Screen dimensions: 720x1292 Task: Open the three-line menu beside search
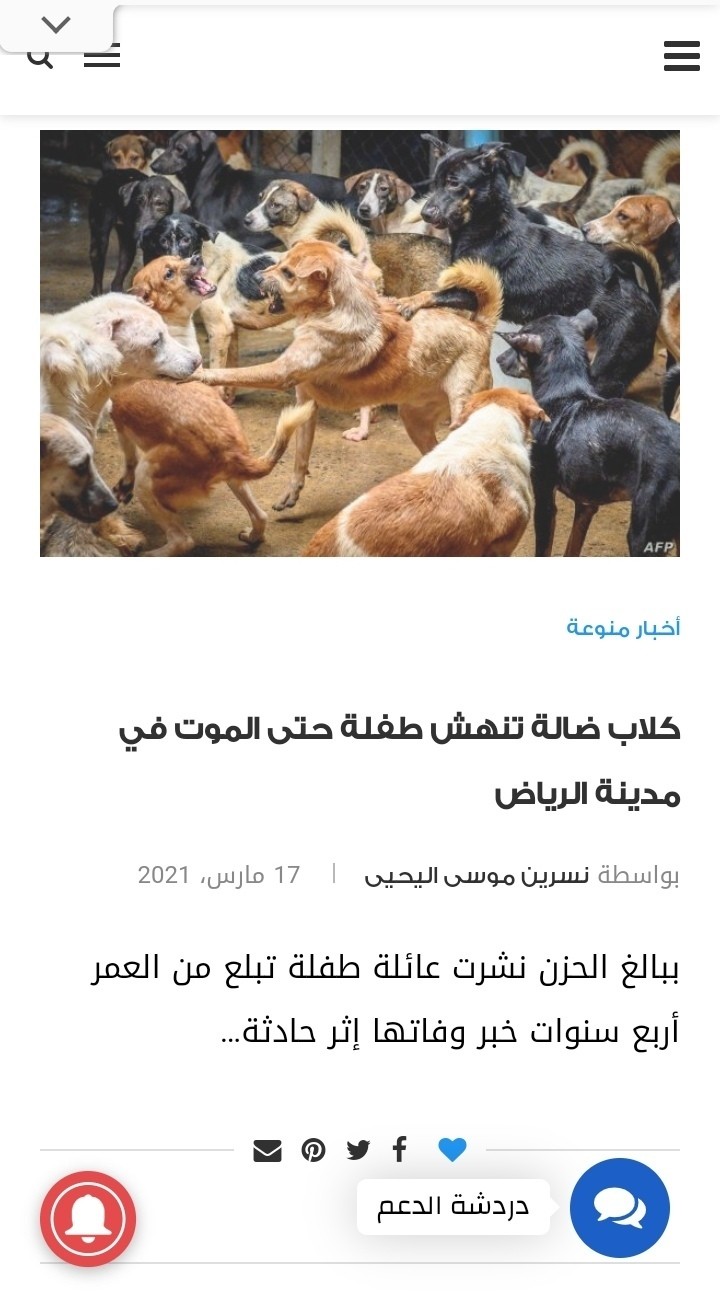[101, 58]
